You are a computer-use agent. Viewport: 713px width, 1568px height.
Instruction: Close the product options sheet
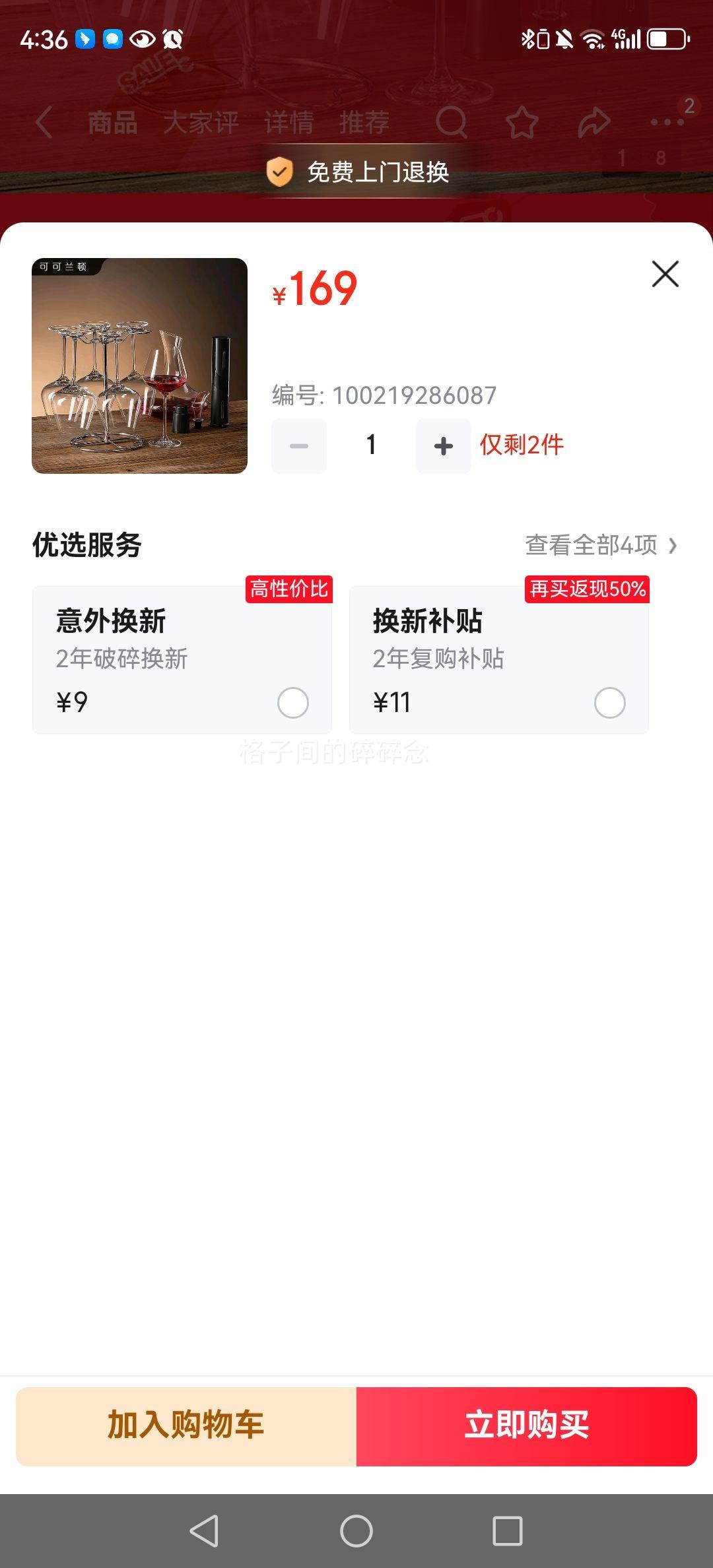pyautogui.click(x=665, y=274)
